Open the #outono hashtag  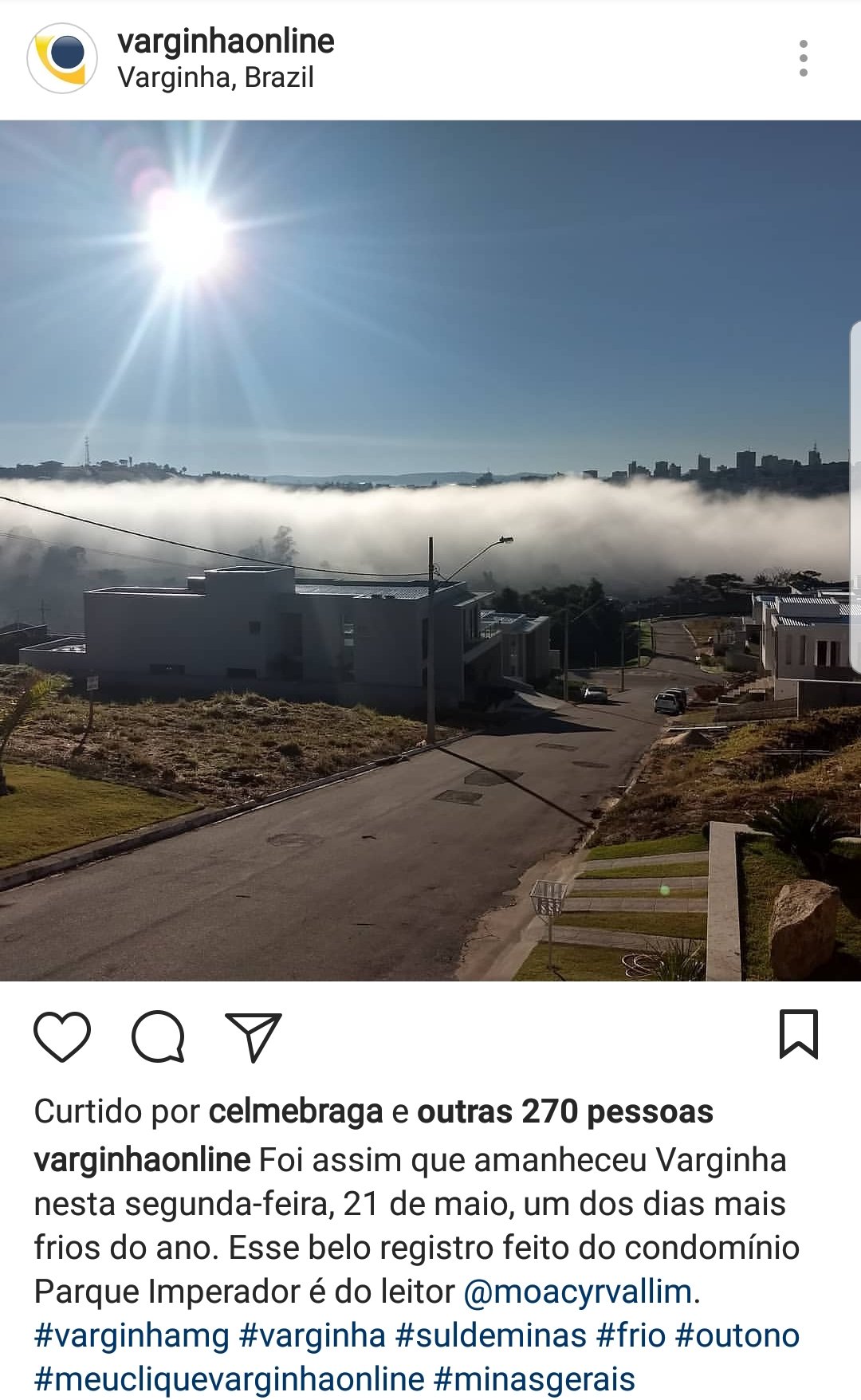pyautogui.click(x=737, y=1335)
